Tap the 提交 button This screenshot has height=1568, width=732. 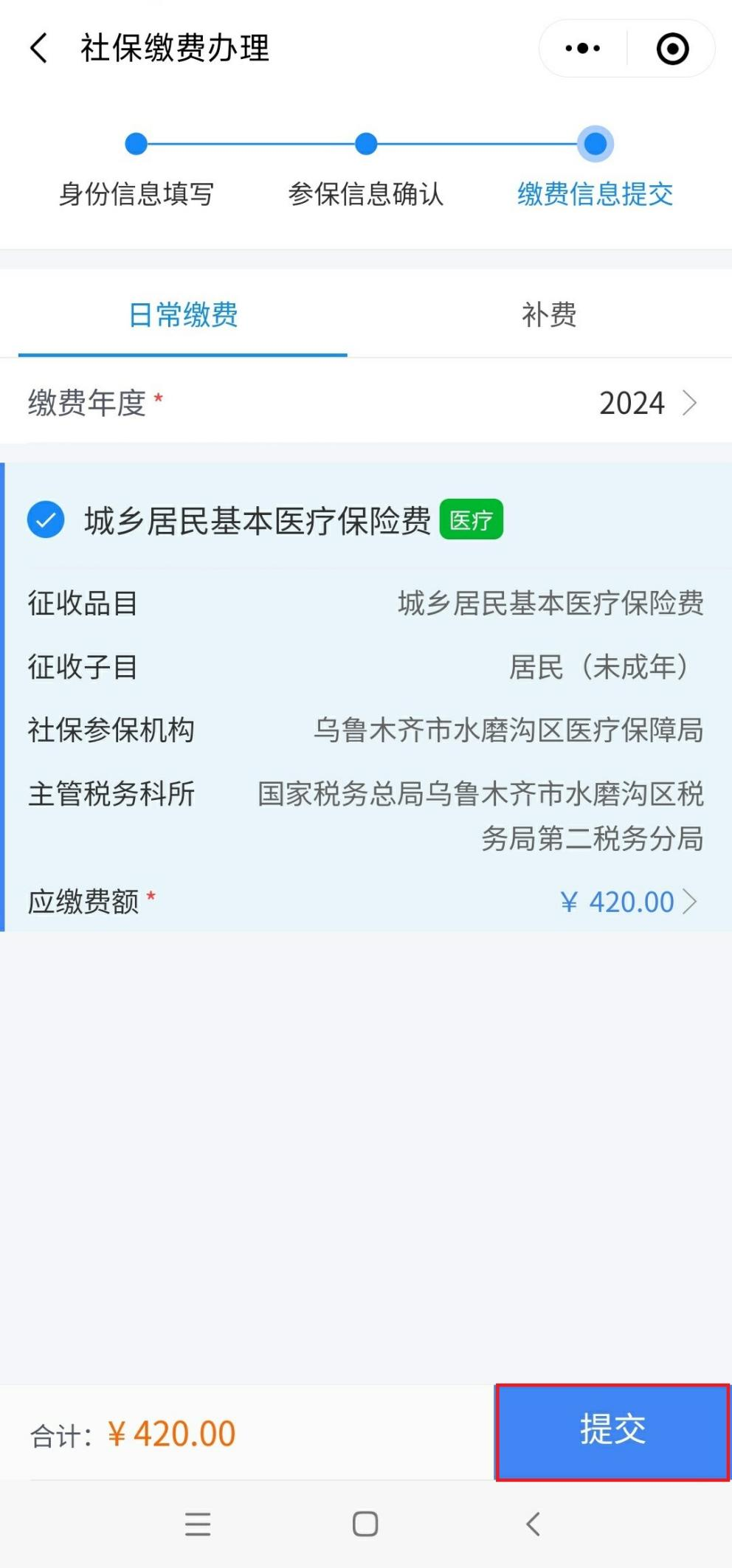click(612, 1432)
